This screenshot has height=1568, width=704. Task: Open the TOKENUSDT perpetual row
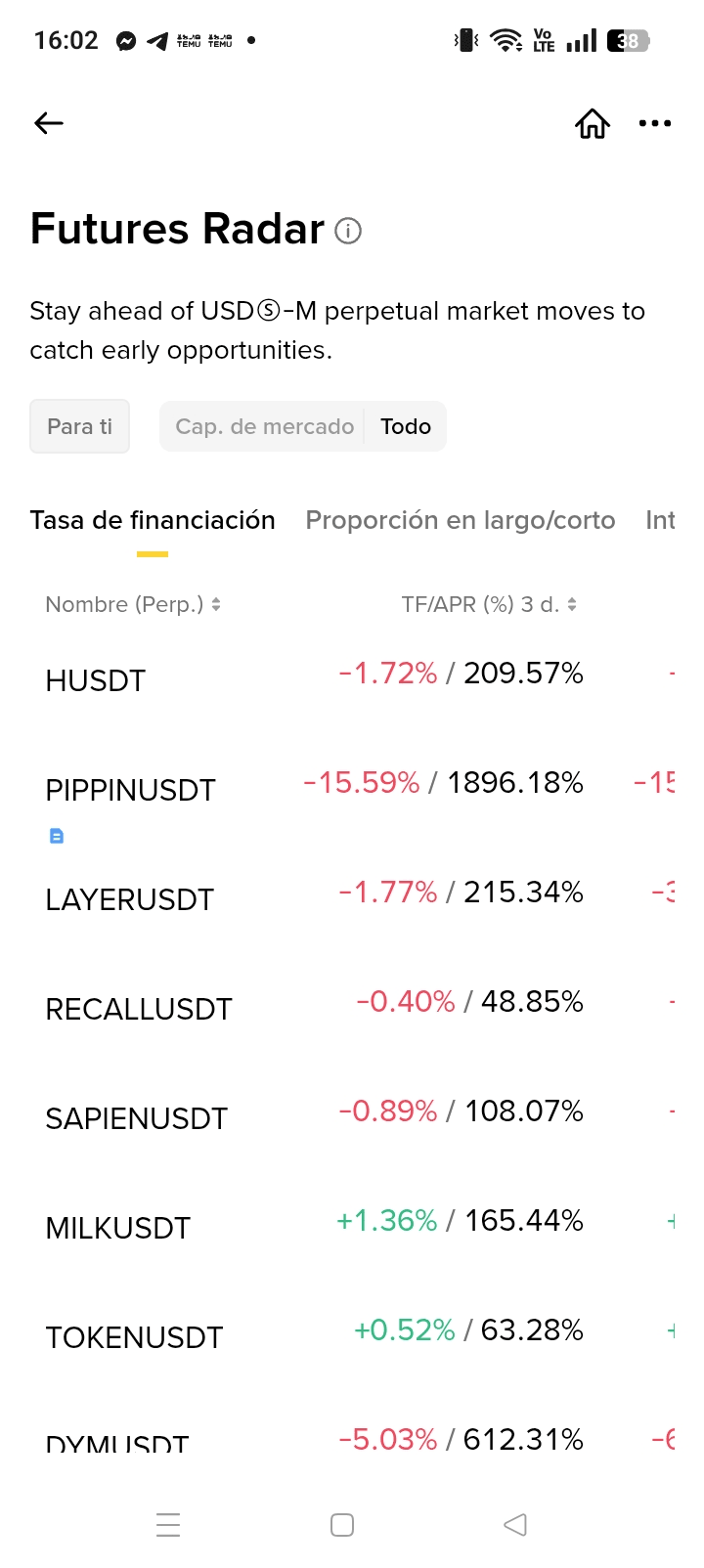[134, 1337]
